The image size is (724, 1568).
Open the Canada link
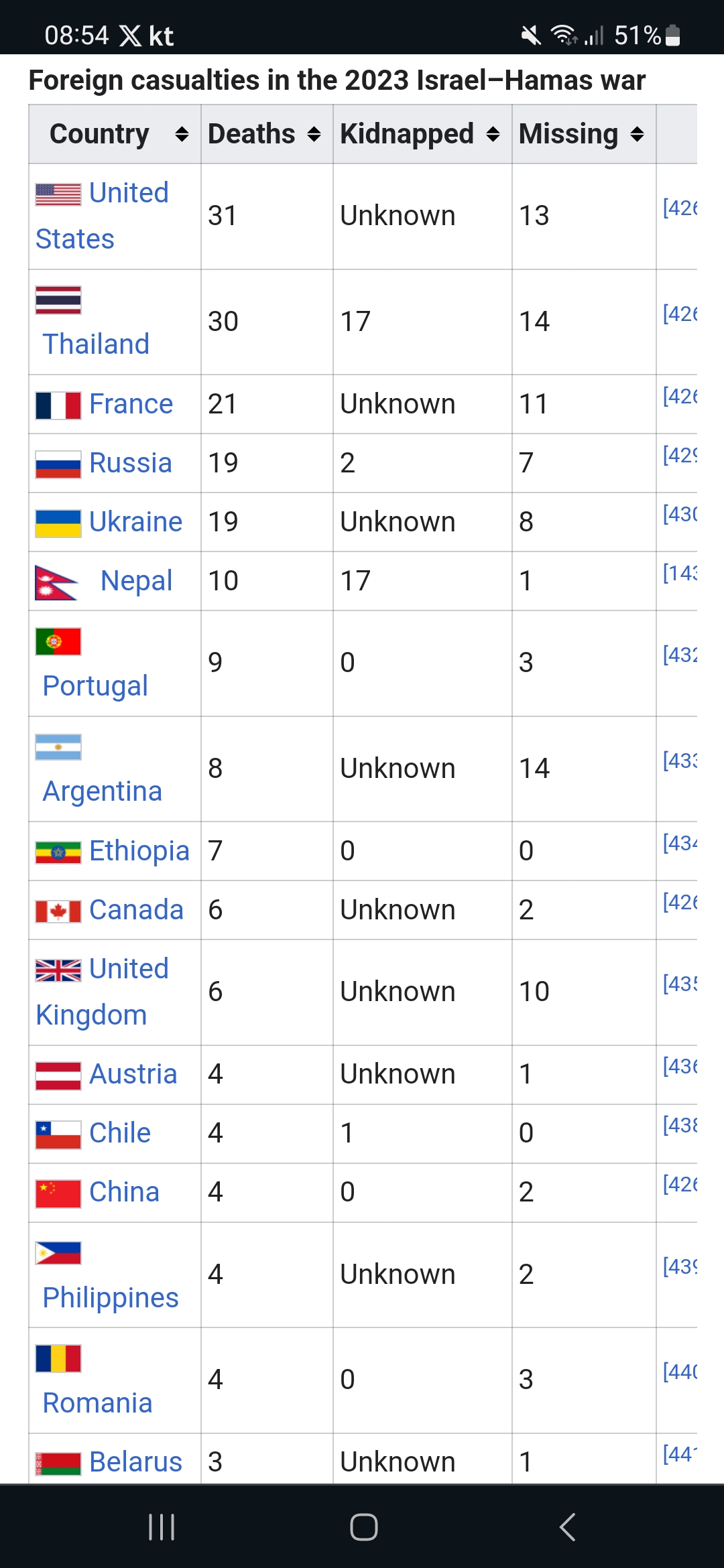[x=136, y=910]
